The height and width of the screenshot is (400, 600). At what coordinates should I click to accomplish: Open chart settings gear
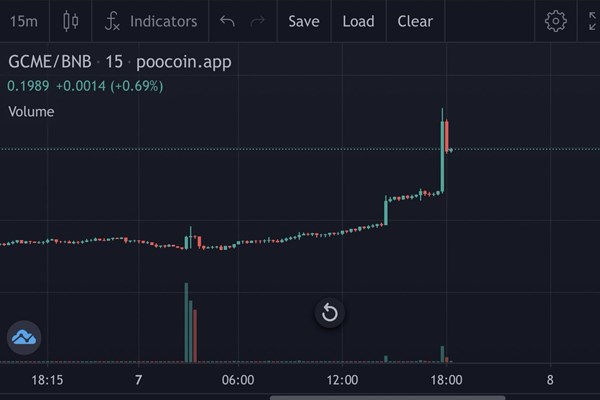555,21
